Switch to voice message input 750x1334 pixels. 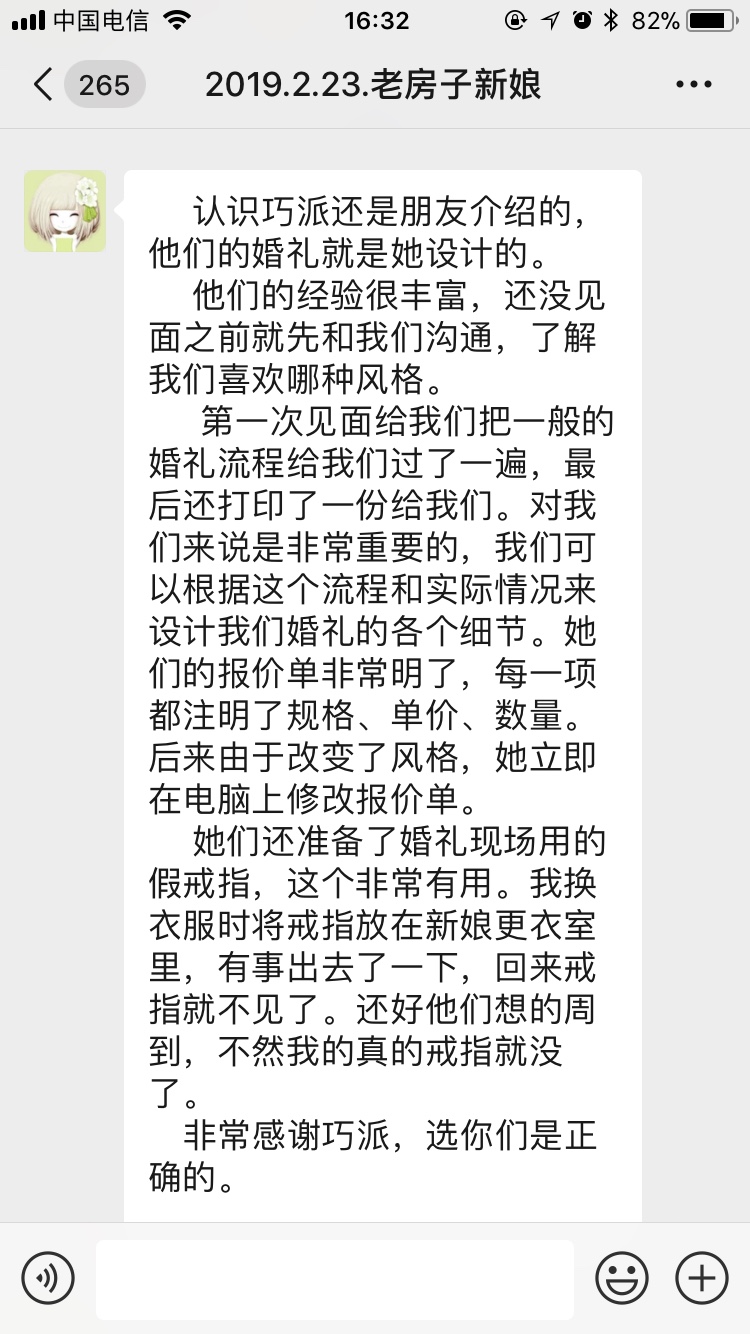pos(48,1278)
